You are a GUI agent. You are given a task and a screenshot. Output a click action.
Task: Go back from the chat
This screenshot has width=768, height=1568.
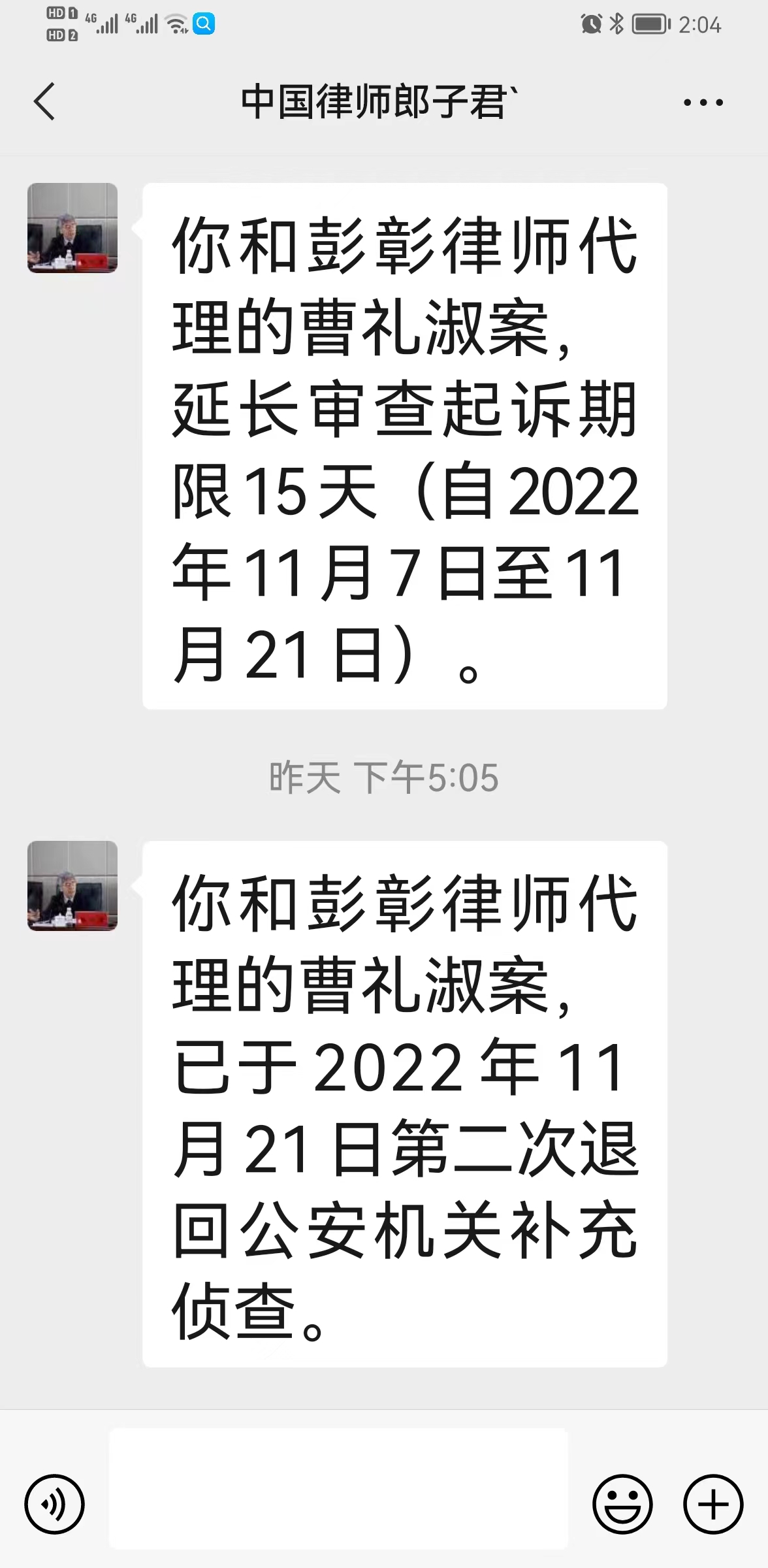[x=44, y=102]
